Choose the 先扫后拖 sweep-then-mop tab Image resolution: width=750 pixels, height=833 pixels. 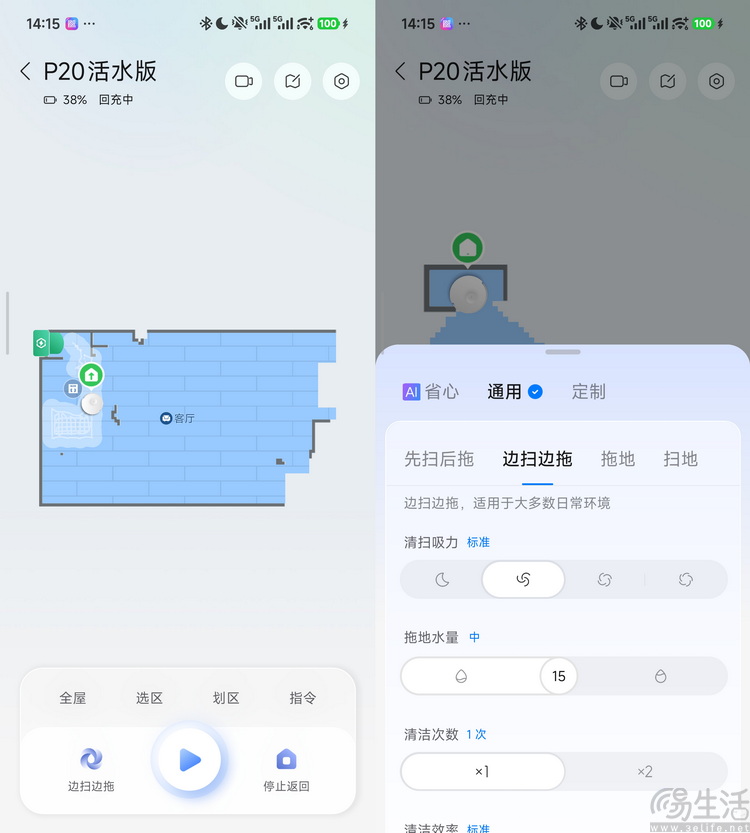point(438,459)
